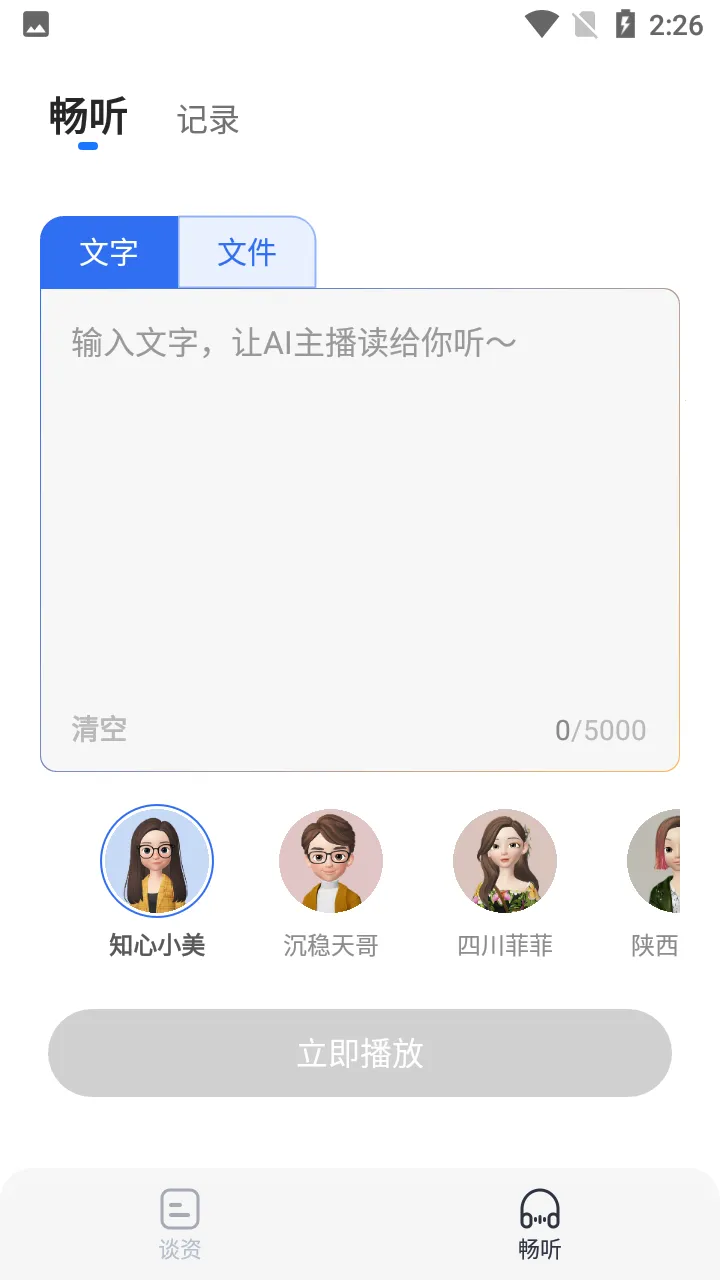This screenshot has width=720, height=1280.
Task: Go to 畅听 in bottom navigation
Action: tap(540, 1222)
